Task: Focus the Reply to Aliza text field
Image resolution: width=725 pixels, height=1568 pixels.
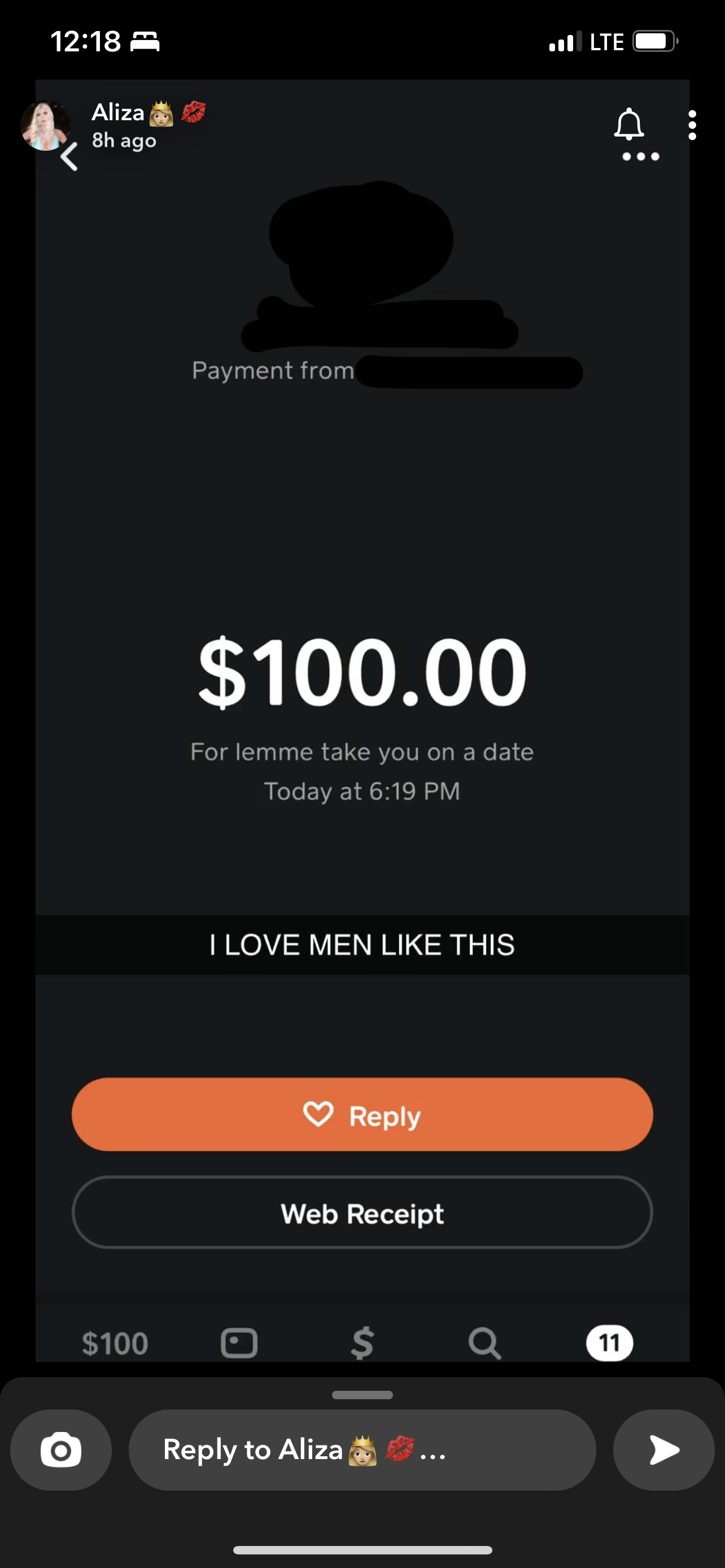Action: [x=362, y=1450]
